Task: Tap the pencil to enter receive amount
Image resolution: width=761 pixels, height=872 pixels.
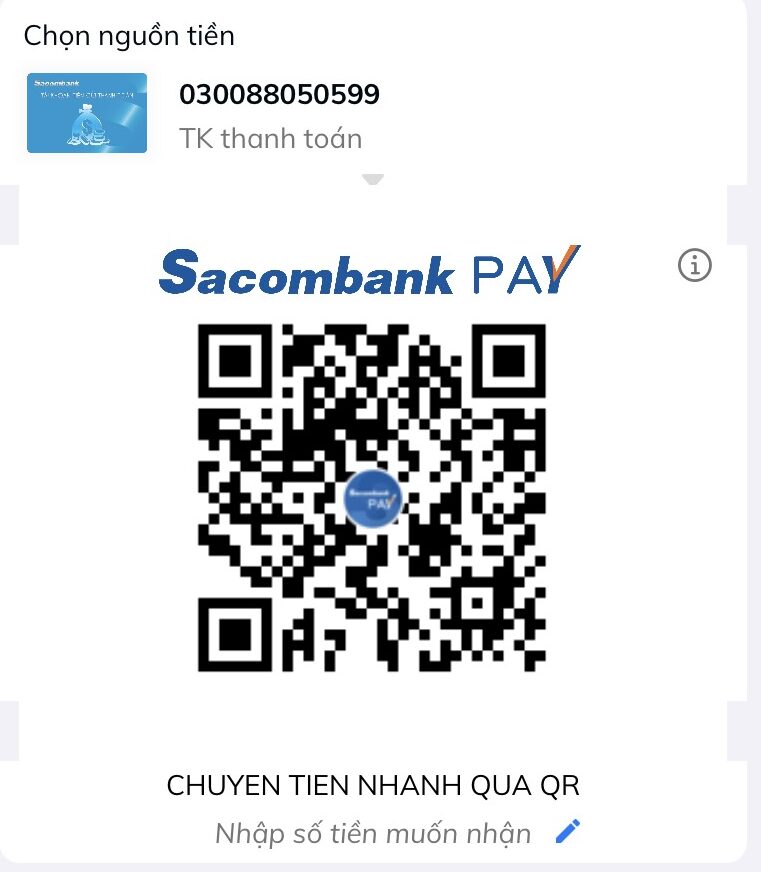Action: [567, 831]
